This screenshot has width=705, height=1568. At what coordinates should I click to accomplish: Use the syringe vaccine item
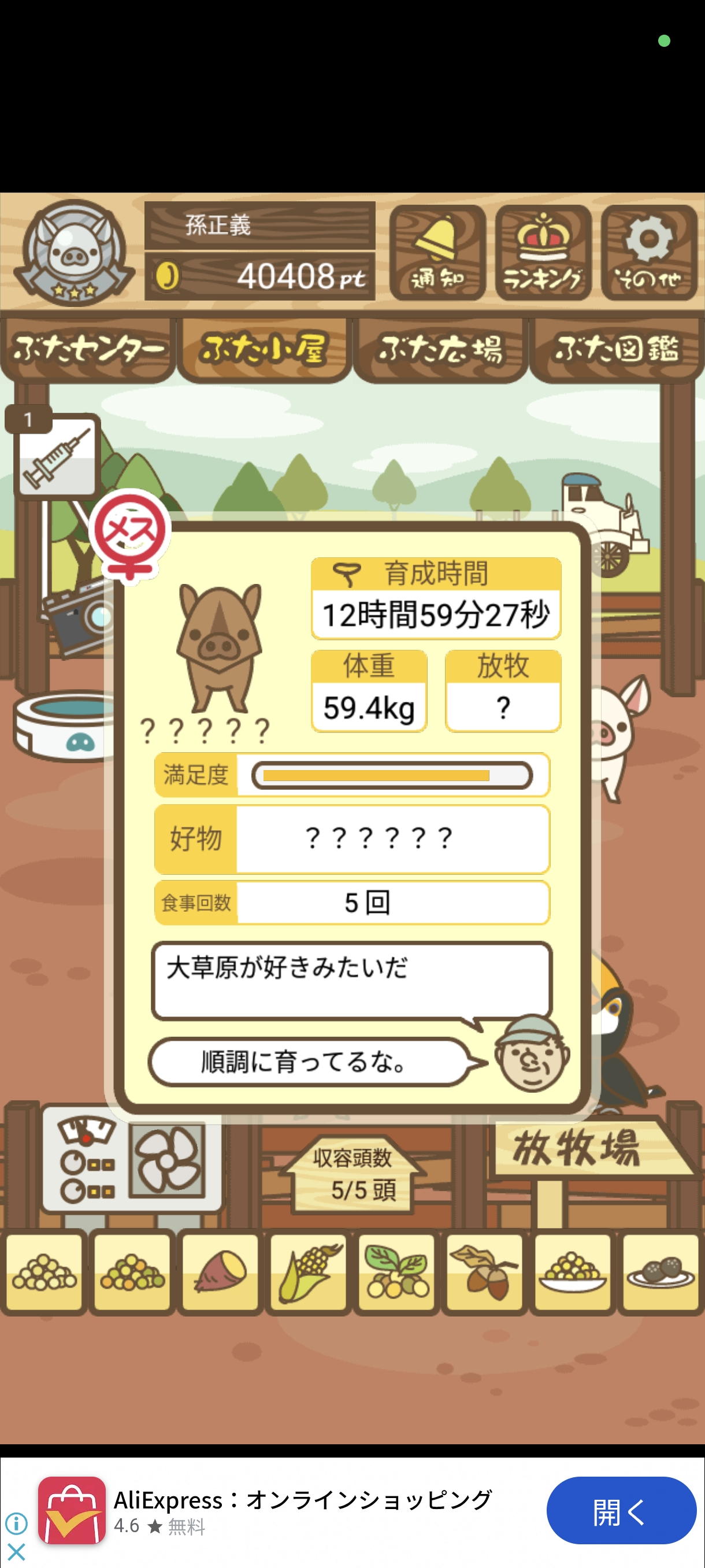[x=56, y=455]
